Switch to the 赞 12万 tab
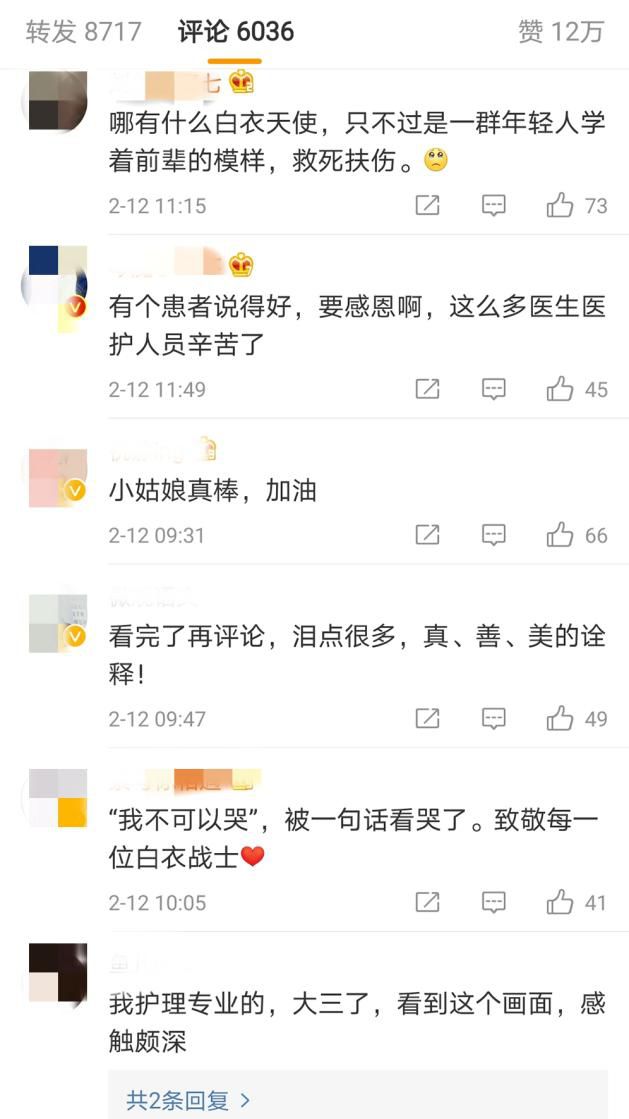This screenshot has width=629, height=1119. tap(561, 32)
